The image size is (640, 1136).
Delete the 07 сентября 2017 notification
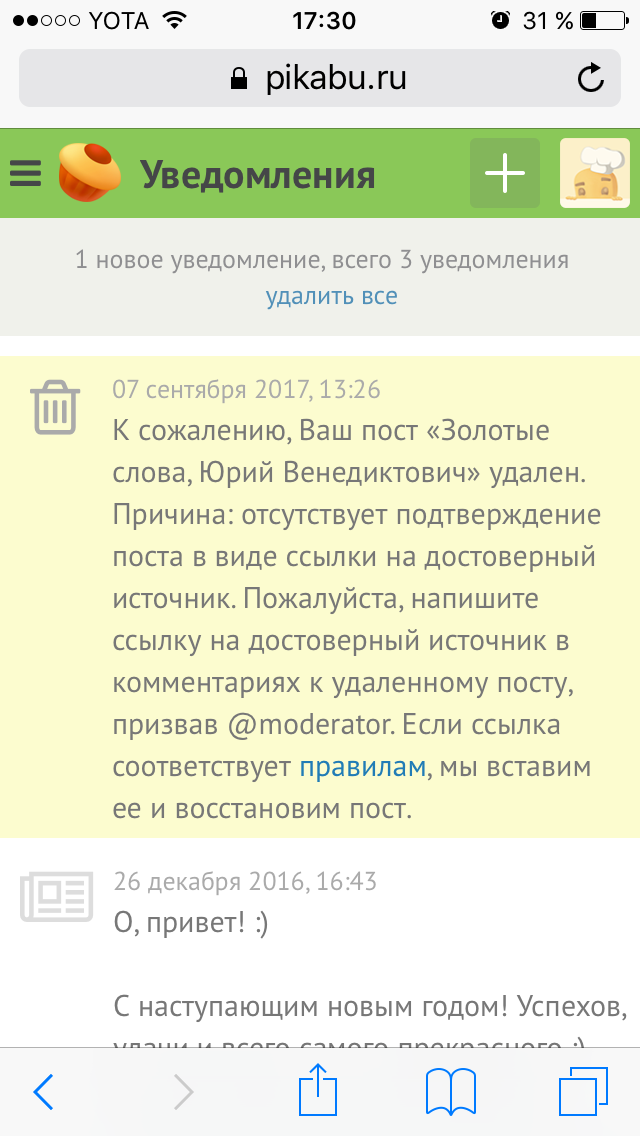(55, 407)
